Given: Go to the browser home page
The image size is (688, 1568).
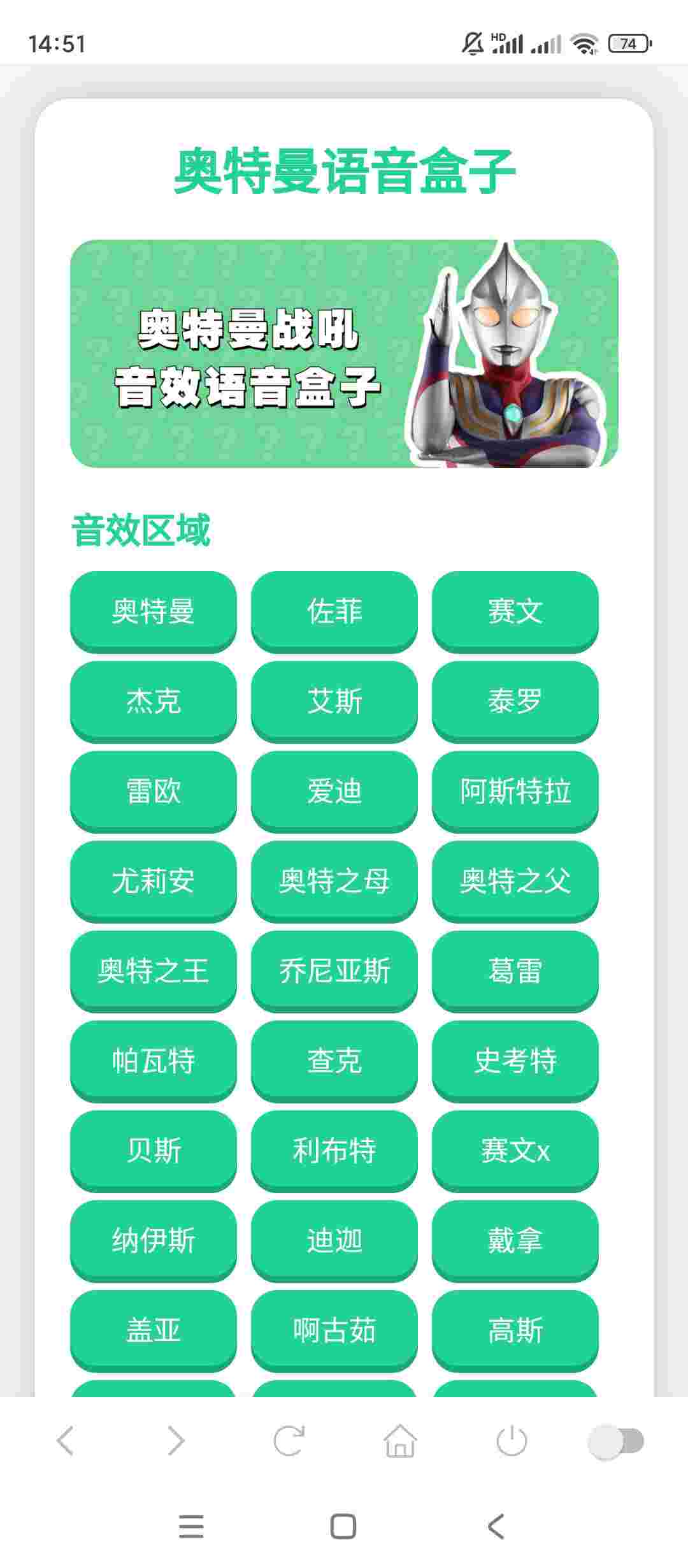Looking at the screenshot, I should pos(400,1441).
